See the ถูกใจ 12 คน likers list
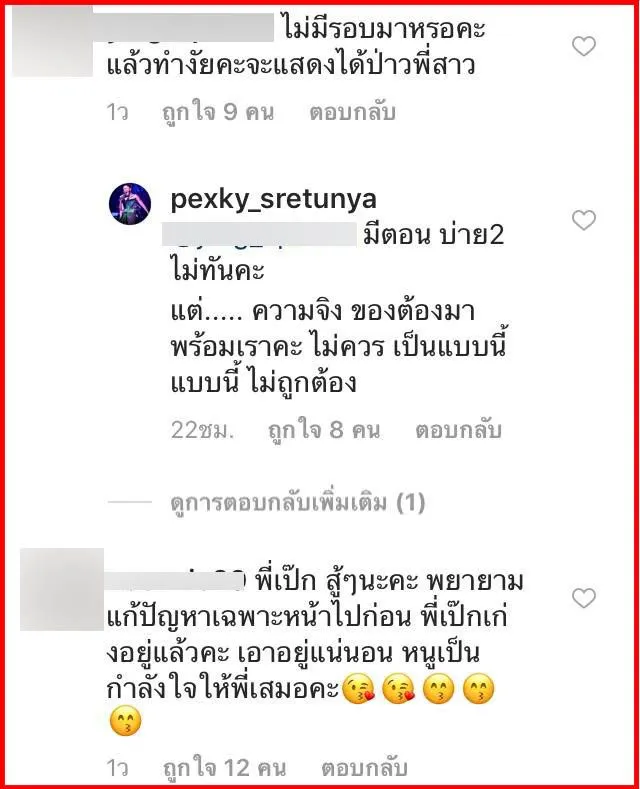Screen dimensions: 640x789 [223, 768]
